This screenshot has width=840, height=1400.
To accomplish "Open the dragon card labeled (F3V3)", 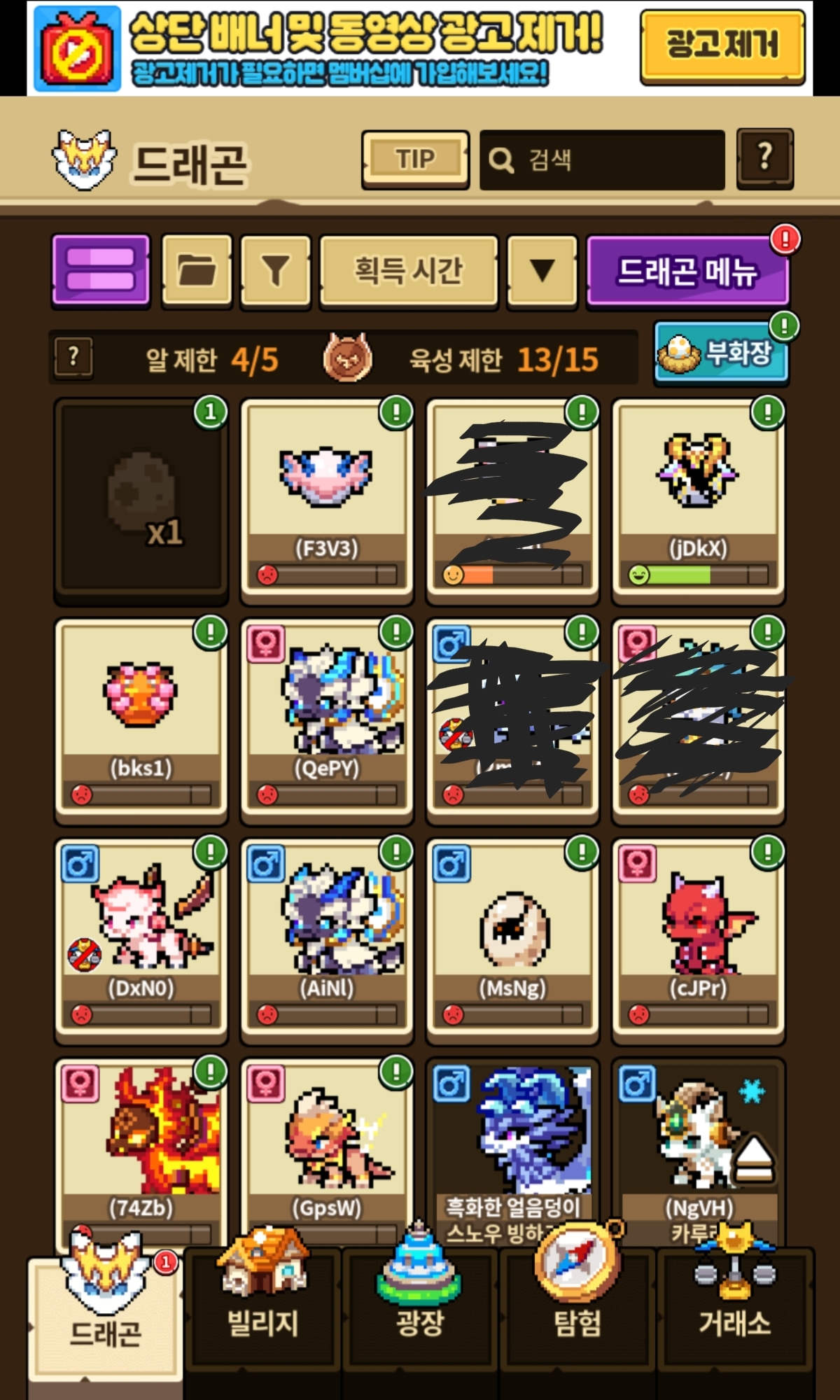I will (326, 498).
